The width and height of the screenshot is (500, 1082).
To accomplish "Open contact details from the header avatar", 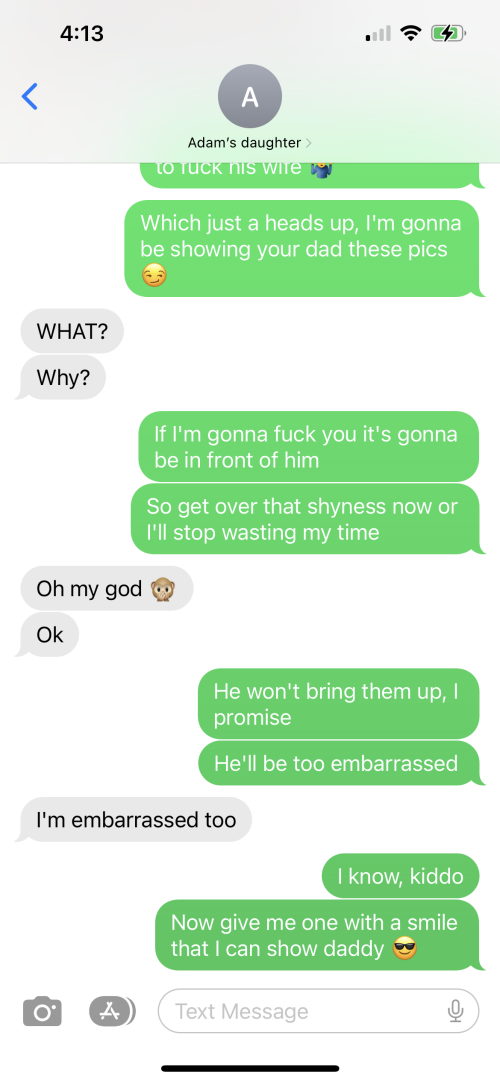I will pos(250,97).
